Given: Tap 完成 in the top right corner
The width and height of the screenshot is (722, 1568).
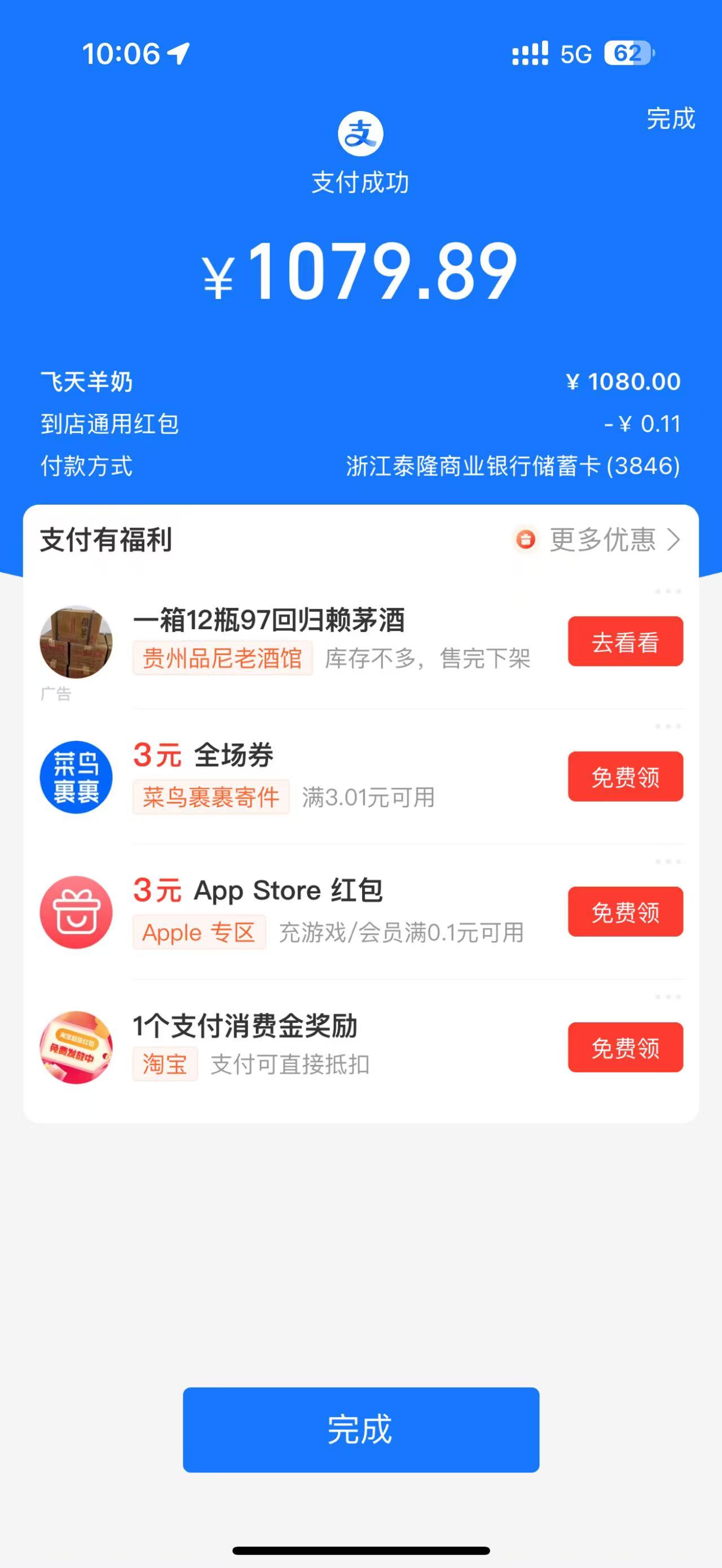Looking at the screenshot, I should point(670,119).
